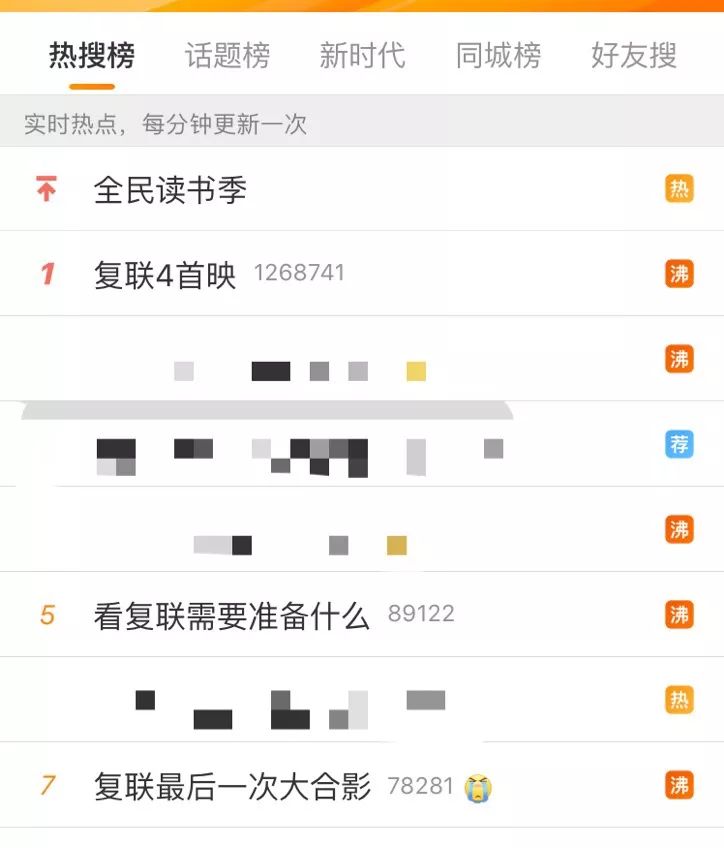Tap the 热搜榜 tab

click(91, 56)
